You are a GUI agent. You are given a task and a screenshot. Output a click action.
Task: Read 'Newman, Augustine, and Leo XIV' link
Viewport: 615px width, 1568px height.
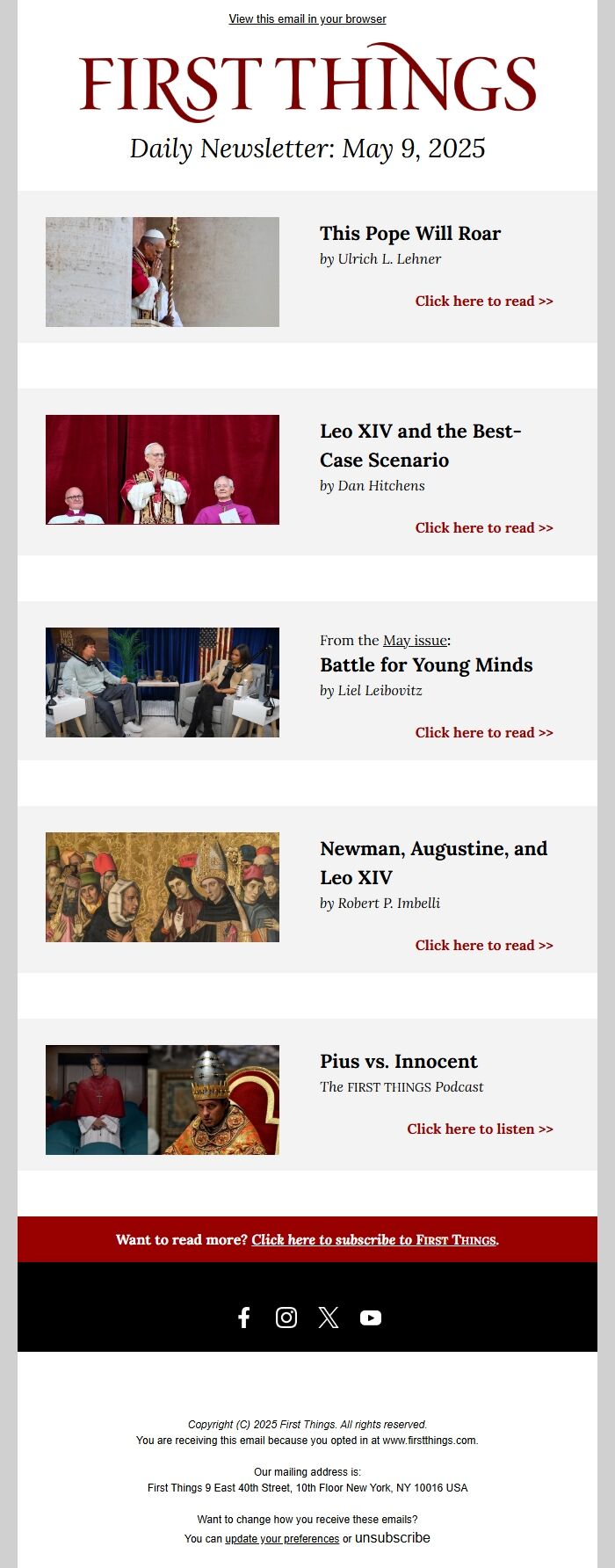(484, 945)
